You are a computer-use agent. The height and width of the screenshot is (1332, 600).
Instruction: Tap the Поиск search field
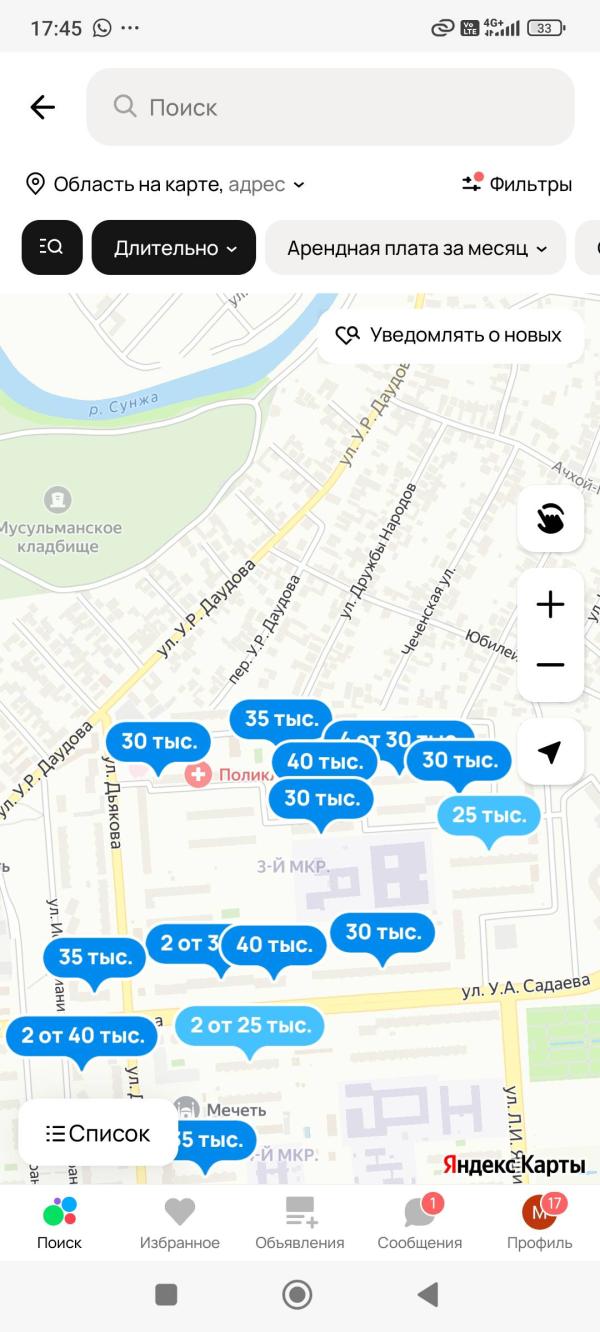click(x=330, y=107)
